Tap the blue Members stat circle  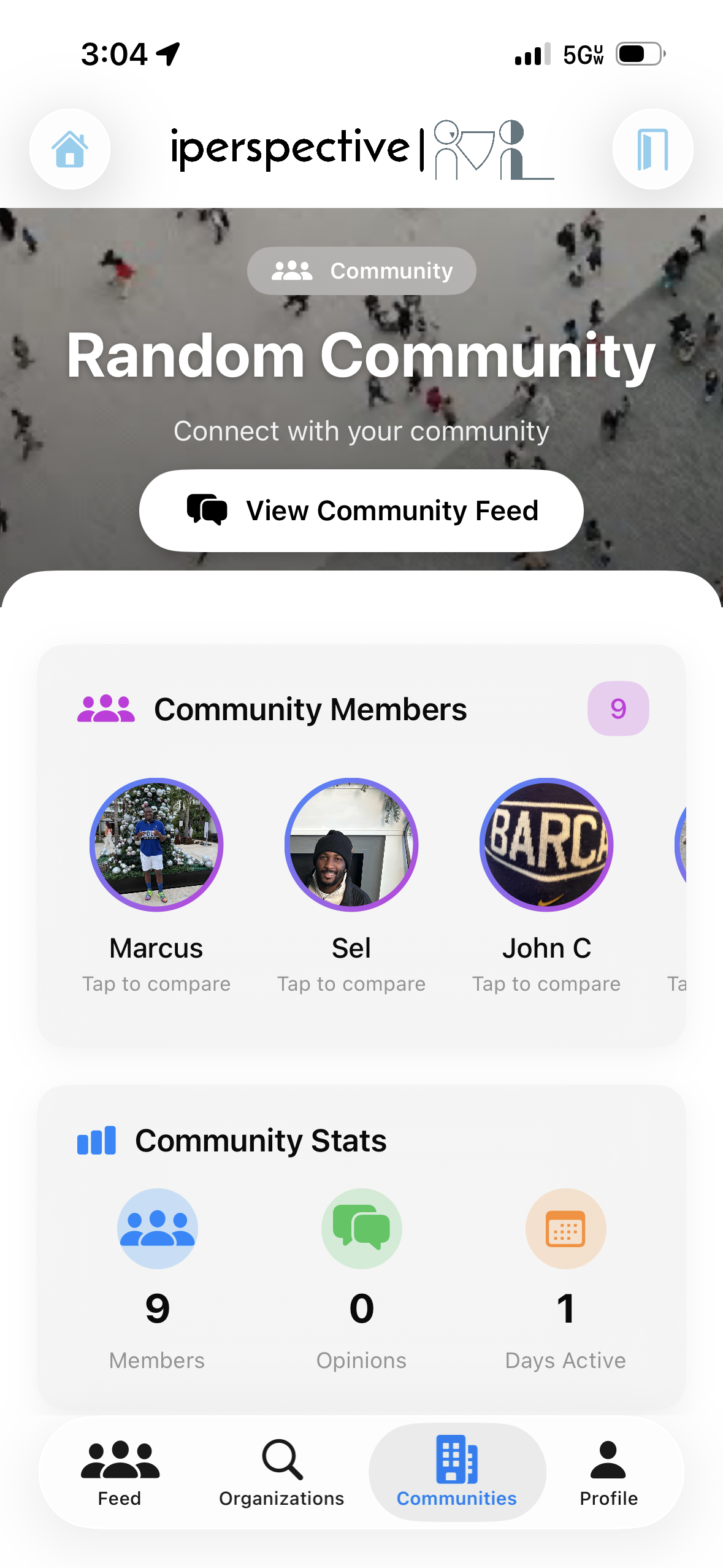(x=156, y=1229)
